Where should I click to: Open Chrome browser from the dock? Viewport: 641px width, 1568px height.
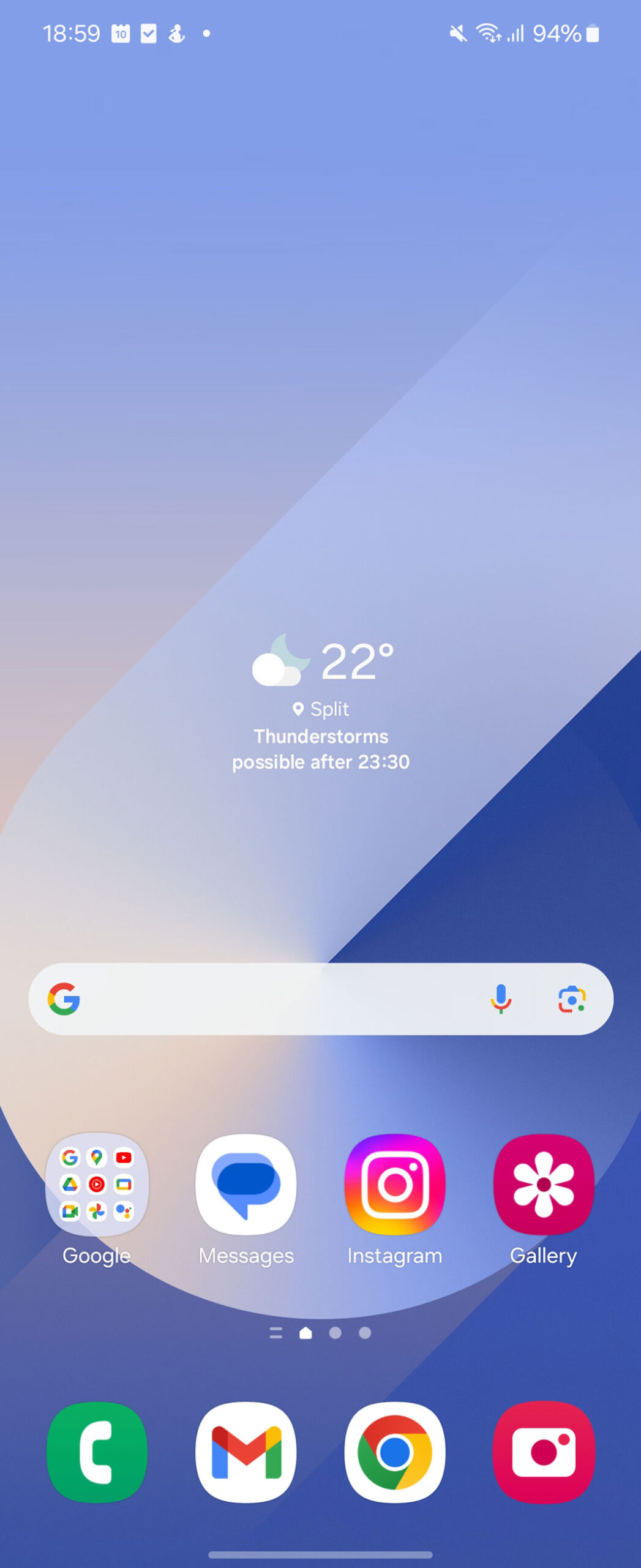click(395, 1452)
